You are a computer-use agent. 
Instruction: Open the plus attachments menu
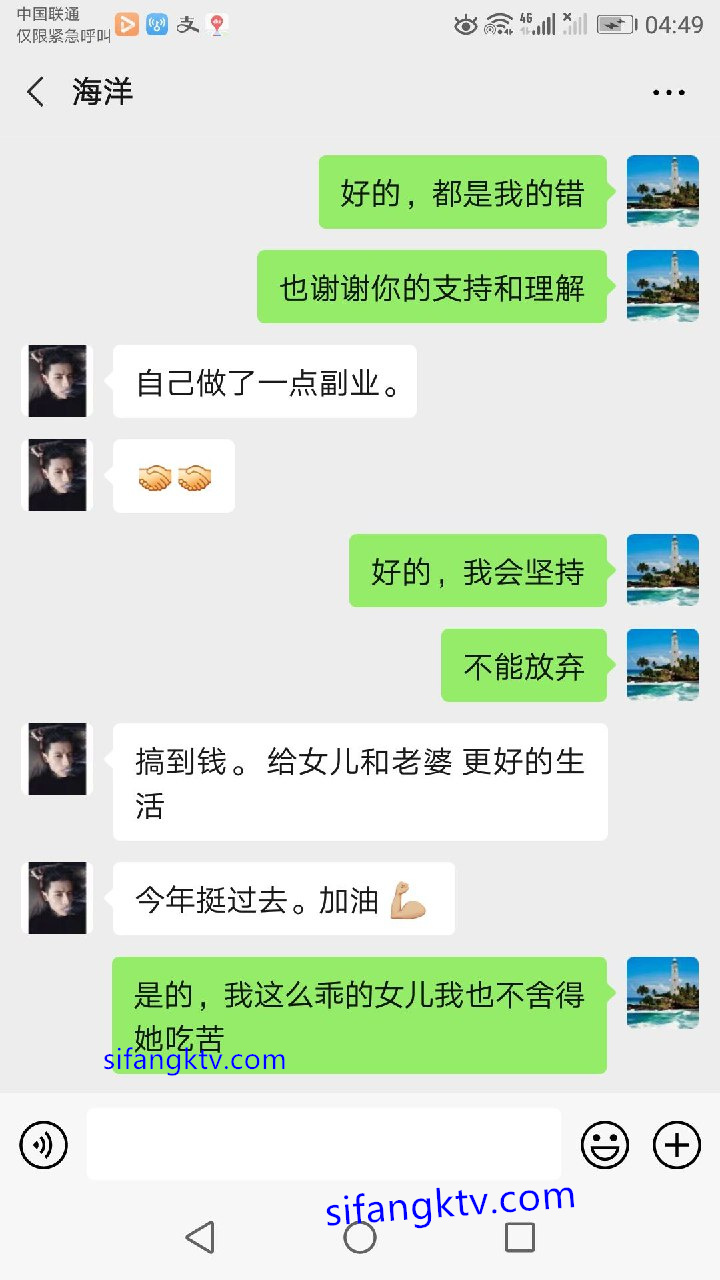point(677,1145)
